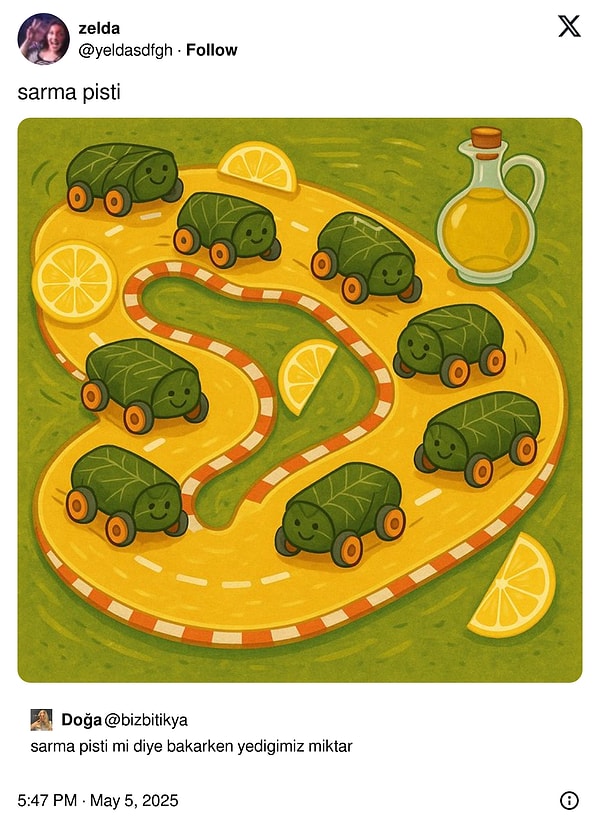Open zelda's profile picture
The image size is (600, 831).
[44, 39]
